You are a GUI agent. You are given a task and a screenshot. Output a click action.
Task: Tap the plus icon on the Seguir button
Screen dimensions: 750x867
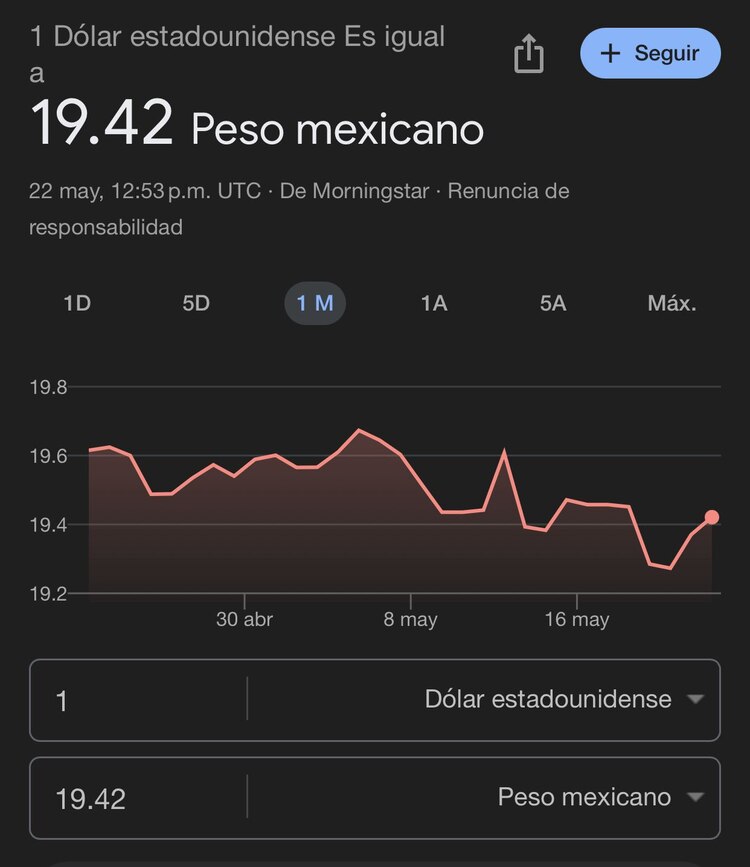click(612, 53)
